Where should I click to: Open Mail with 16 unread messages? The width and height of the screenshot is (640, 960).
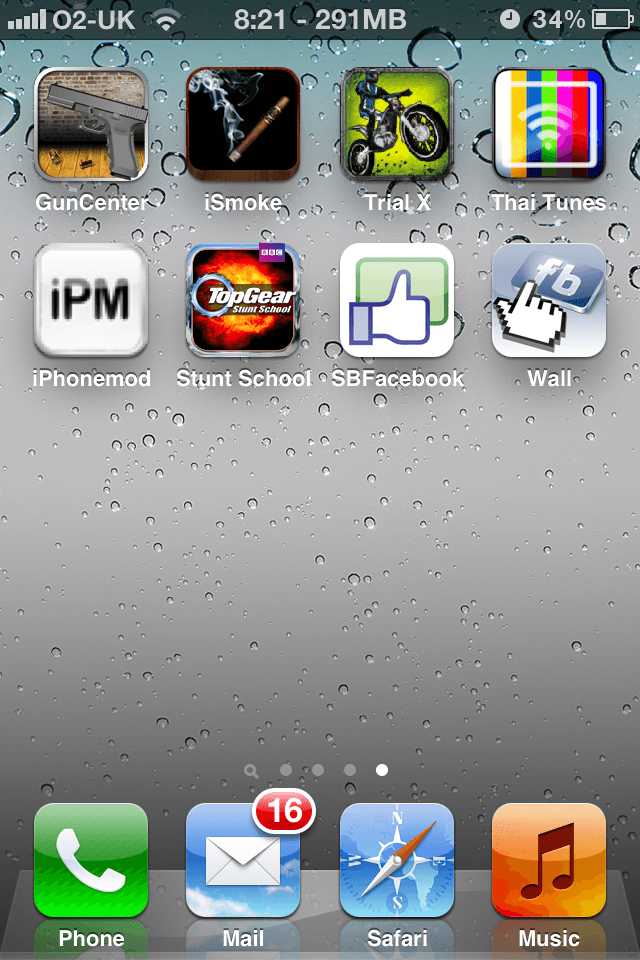coord(243,860)
